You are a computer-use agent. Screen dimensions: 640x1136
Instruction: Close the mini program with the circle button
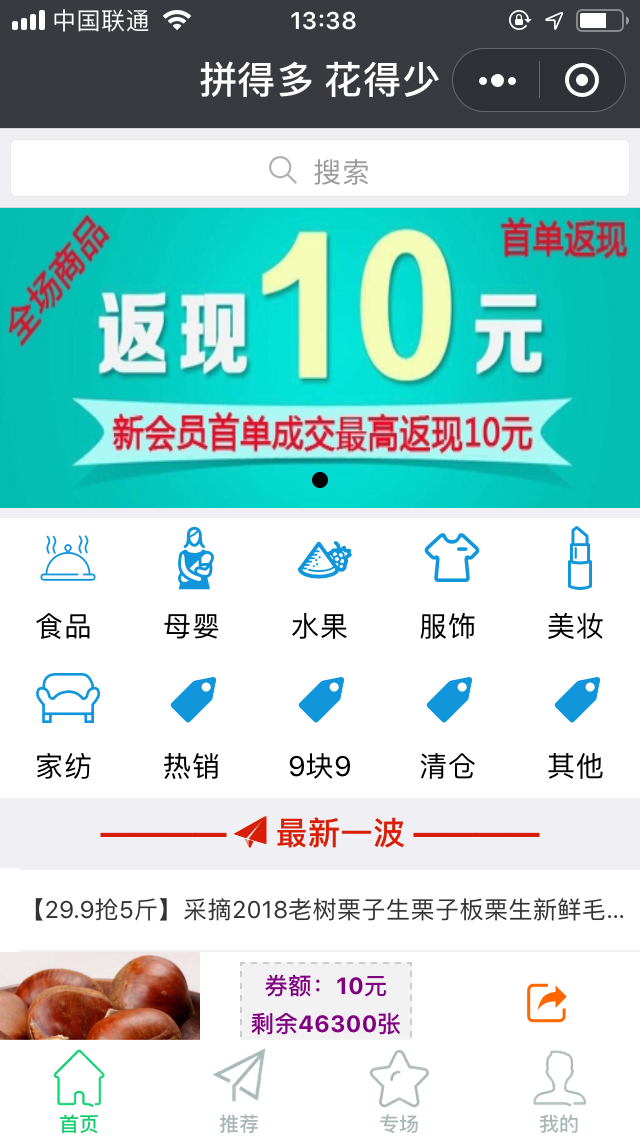pos(582,81)
